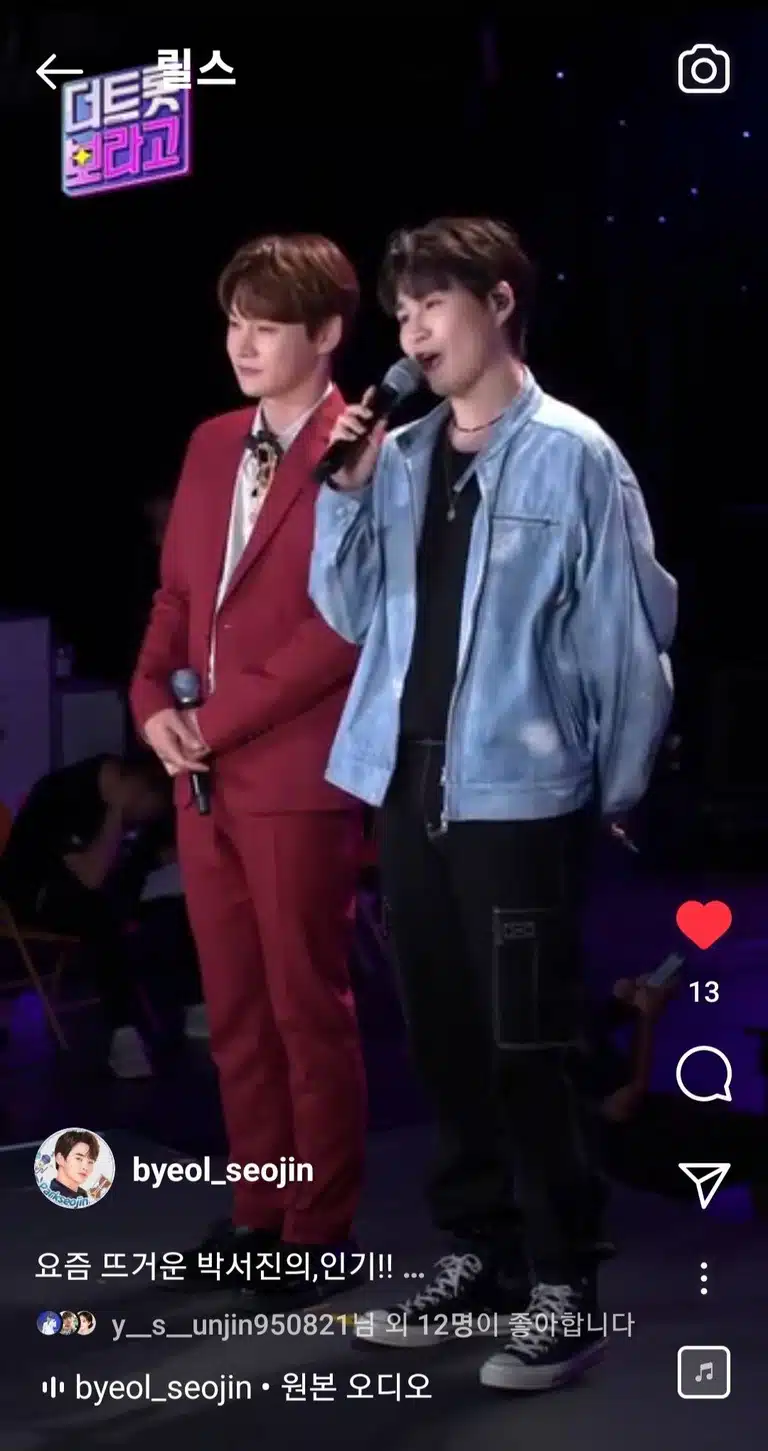768x1451 pixels.
Task: Share the reel with the paper plane icon
Action: (704, 1185)
